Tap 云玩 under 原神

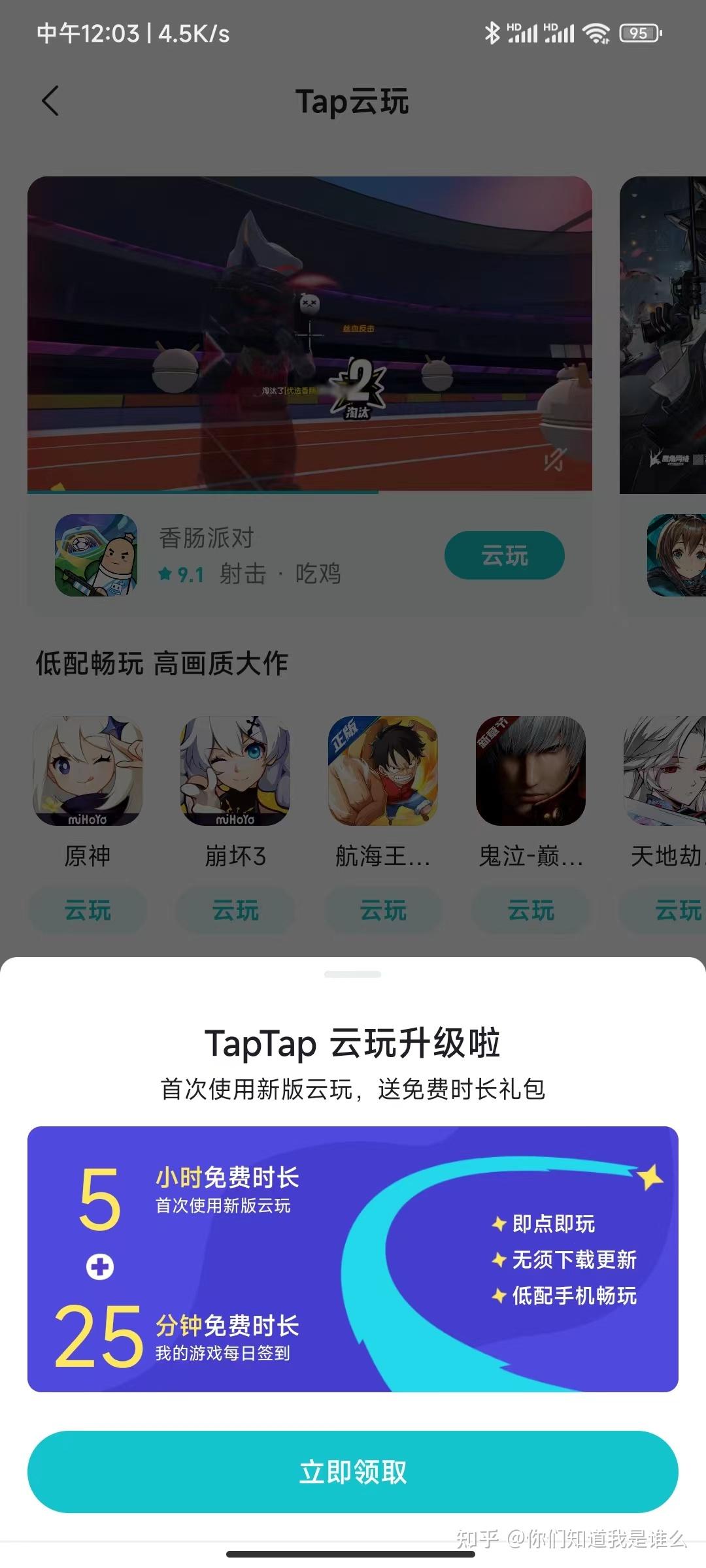click(x=88, y=910)
